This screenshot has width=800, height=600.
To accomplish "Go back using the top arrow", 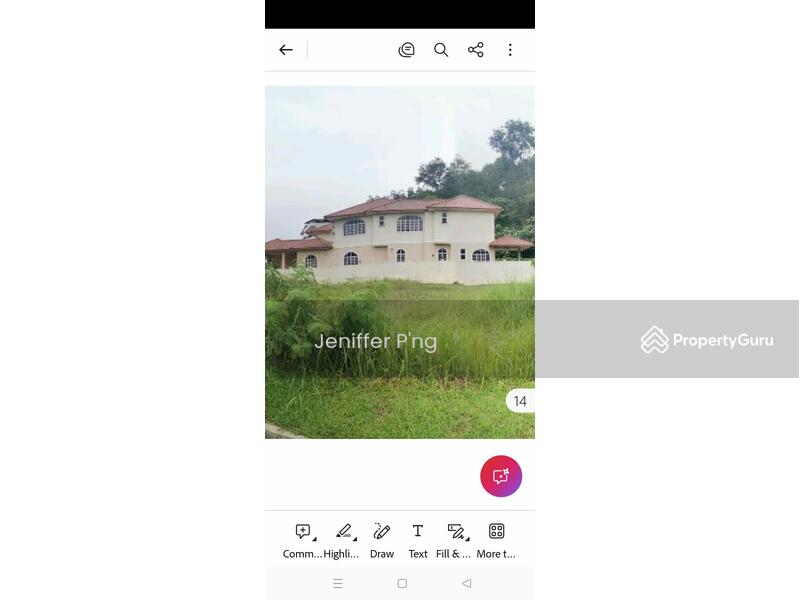I will (286, 50).
